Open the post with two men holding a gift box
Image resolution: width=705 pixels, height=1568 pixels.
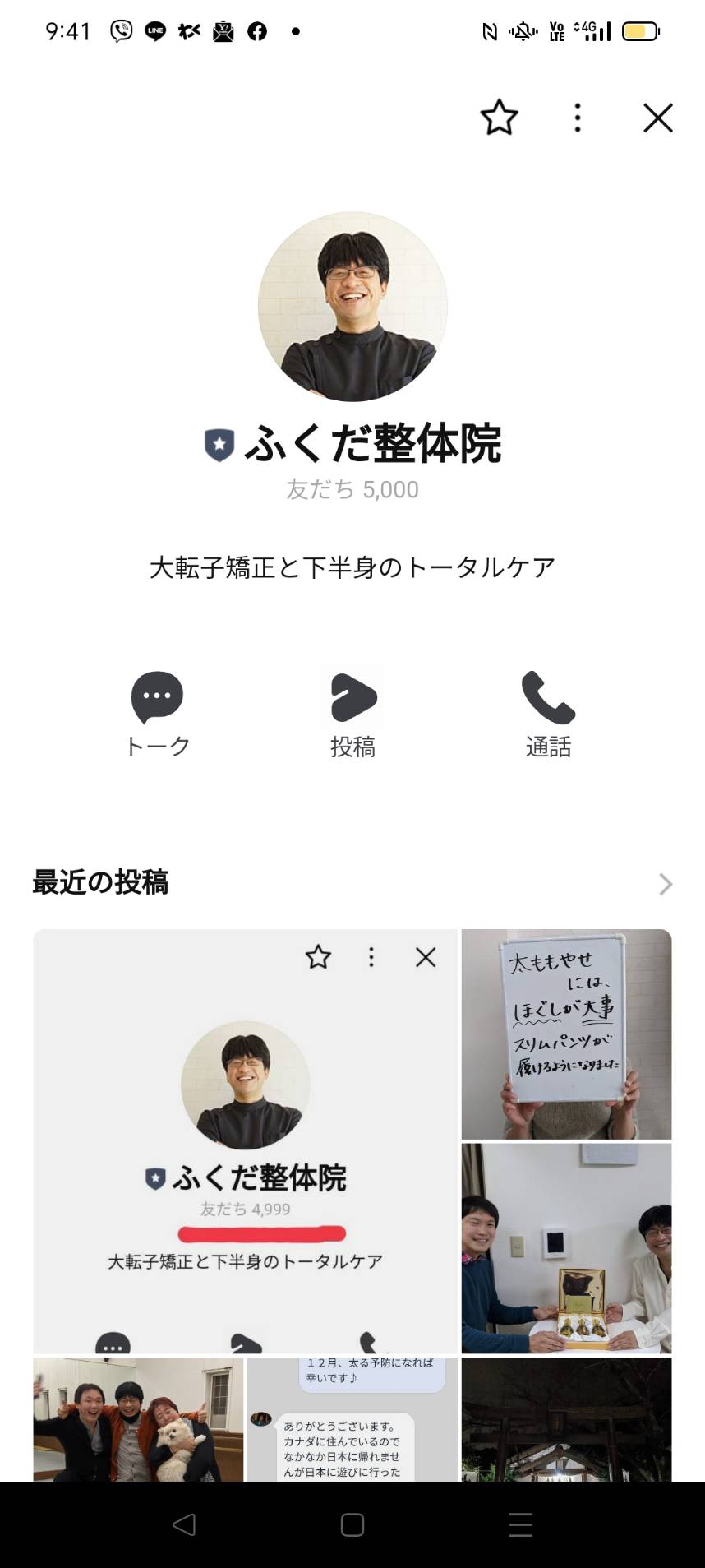click(566, 1248)
